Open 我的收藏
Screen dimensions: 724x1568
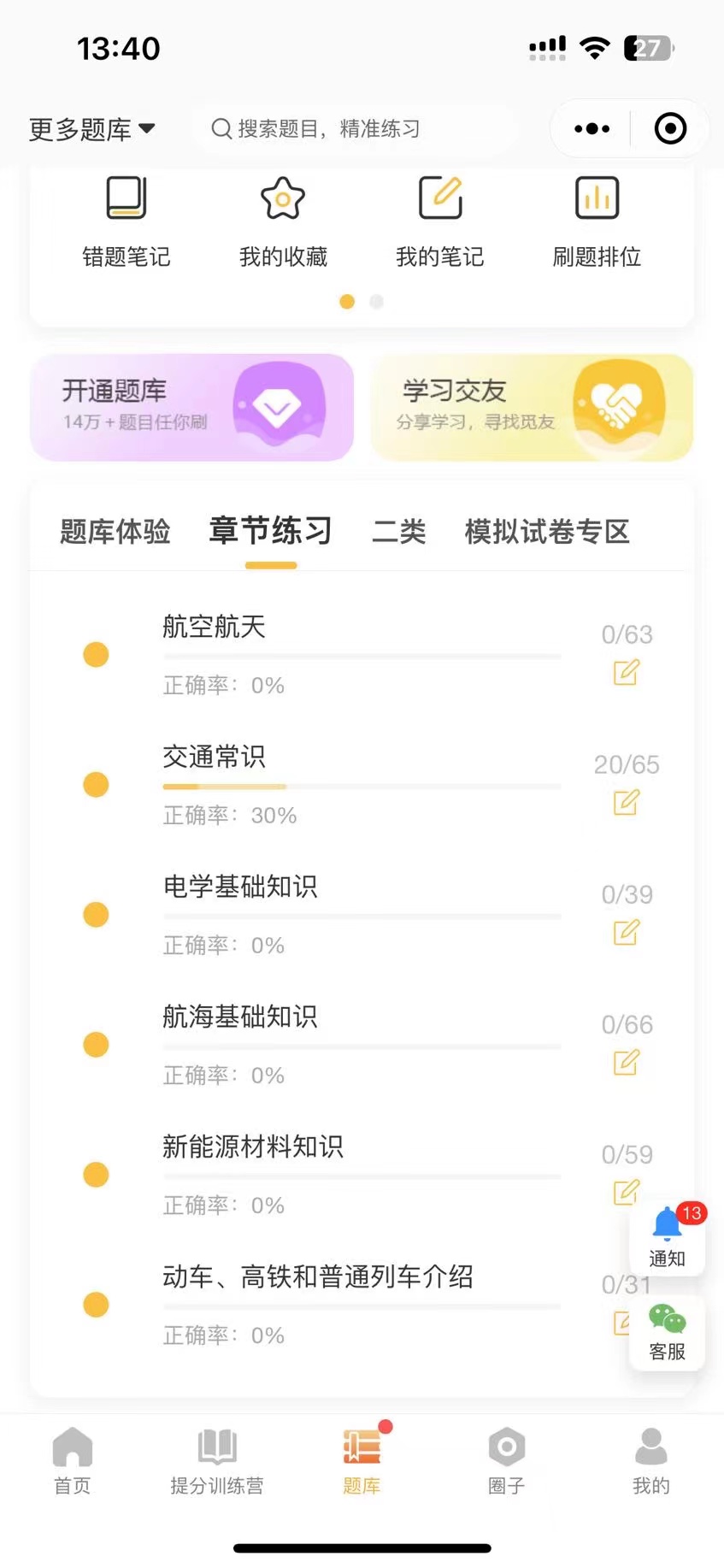[x=283, y=221]
